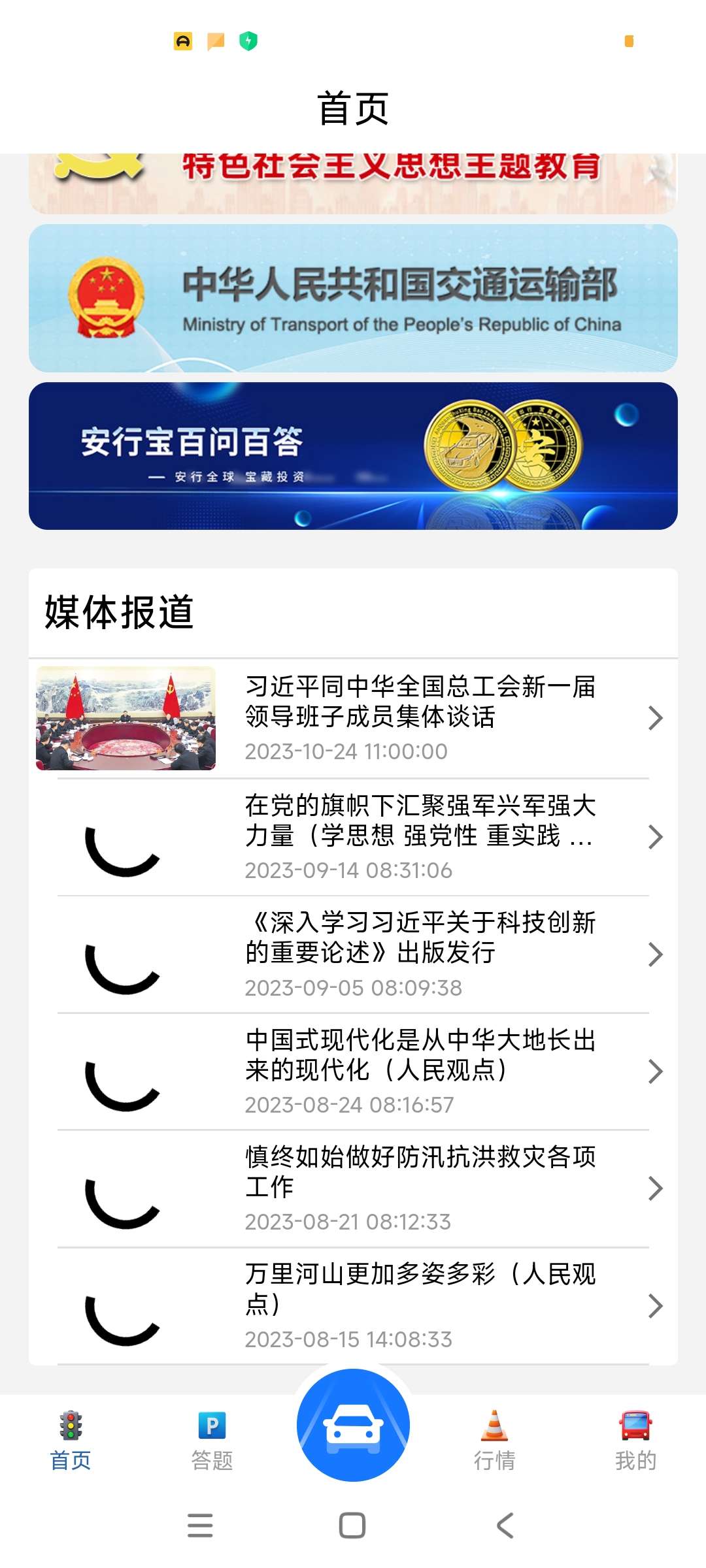Viewport: 706px width, 1568px height.
Task: Switch to the 我的 tab
Action: tap(635, 1441)
